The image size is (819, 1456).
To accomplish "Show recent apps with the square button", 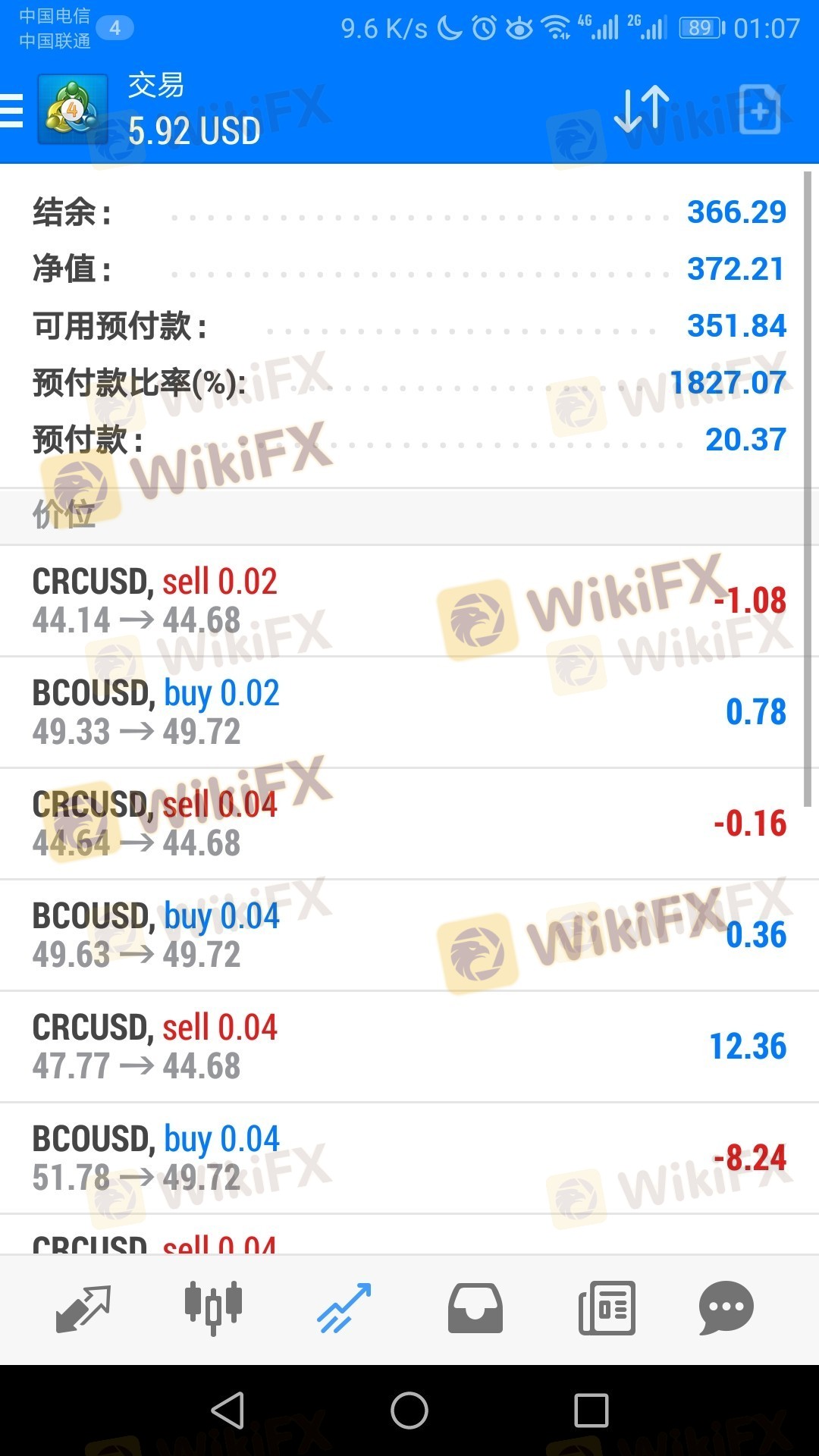I will (591, 1410).
